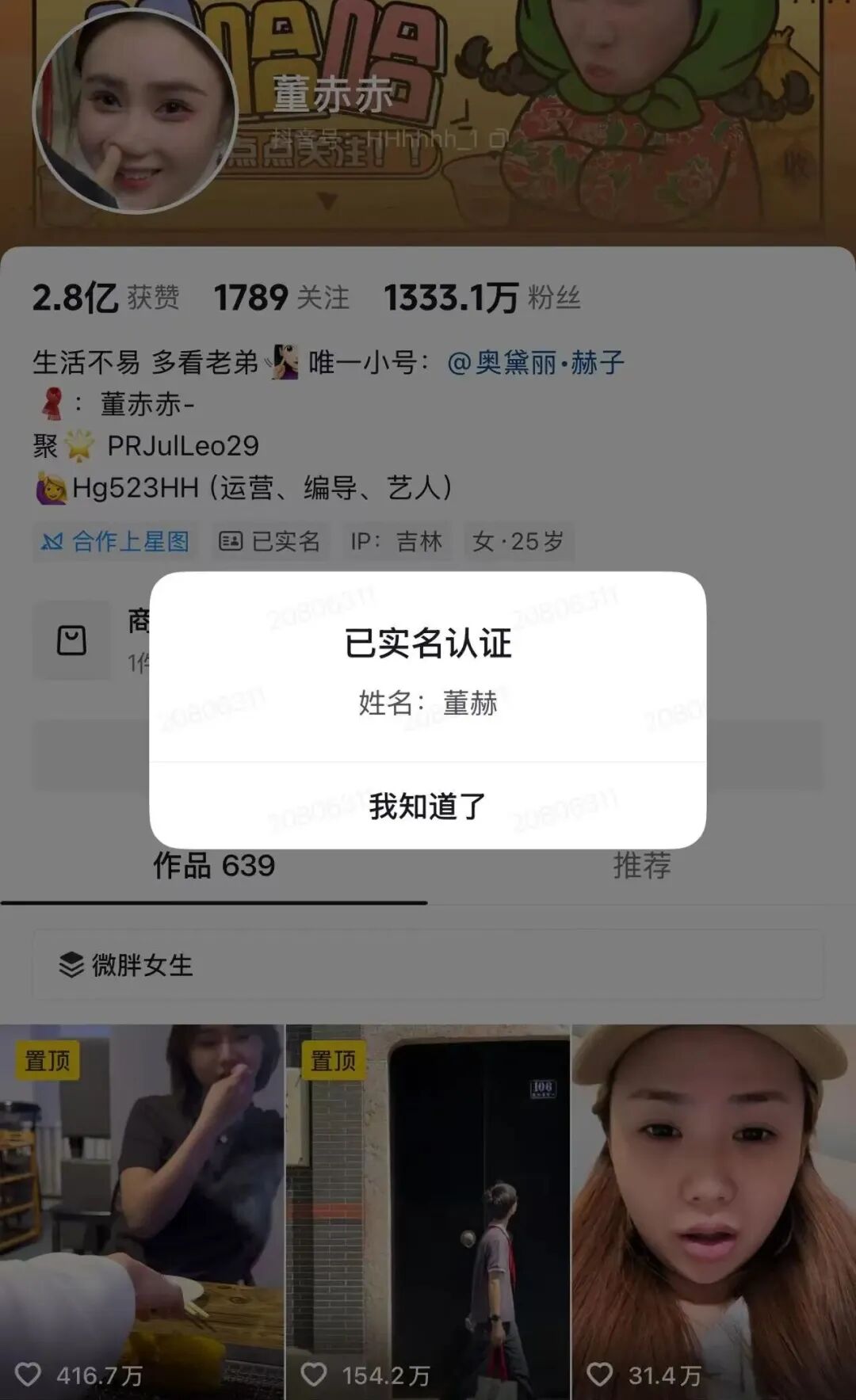
Task: Click the IP 吉林 location tag
Action: [398, 541]
